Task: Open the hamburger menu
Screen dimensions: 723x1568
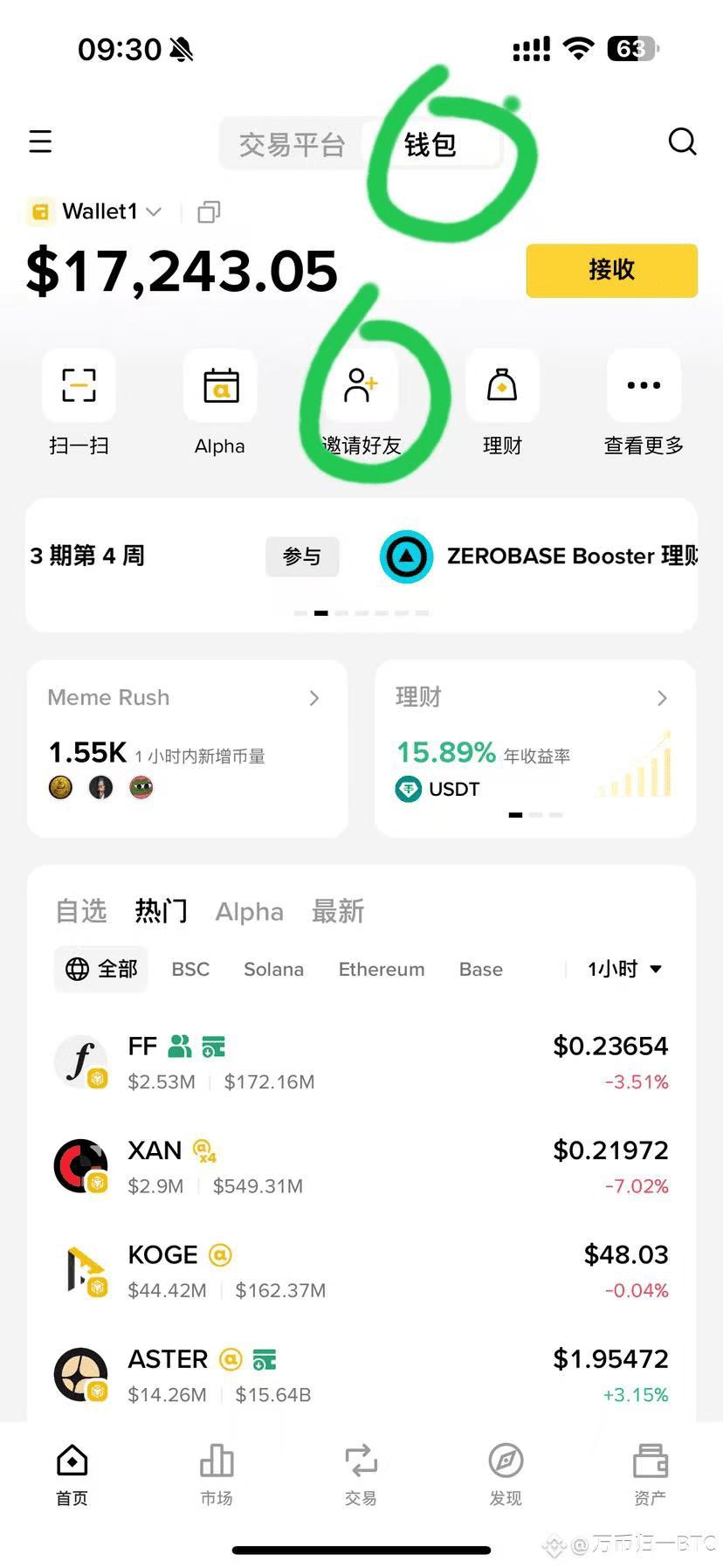Action: 40,142
